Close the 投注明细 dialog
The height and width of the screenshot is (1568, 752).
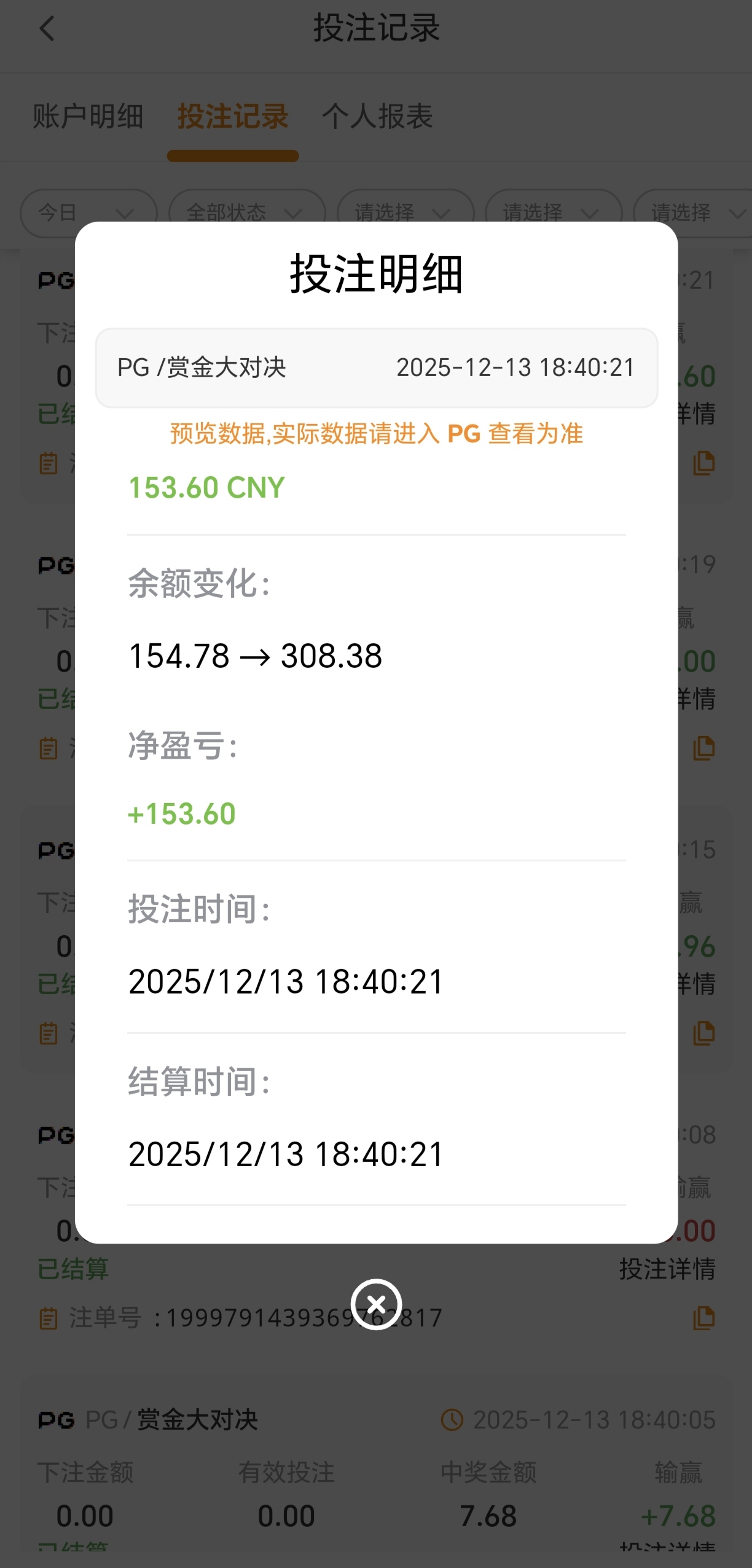click(x=376, y=1304)
